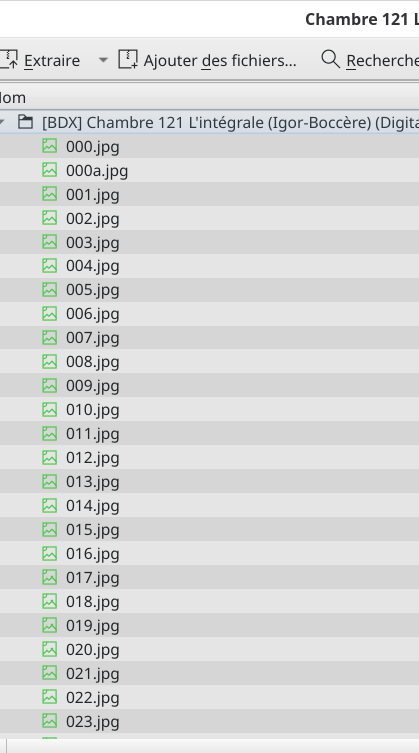
Task: Click the Extraire toolbar button
Action: [40, 61]
